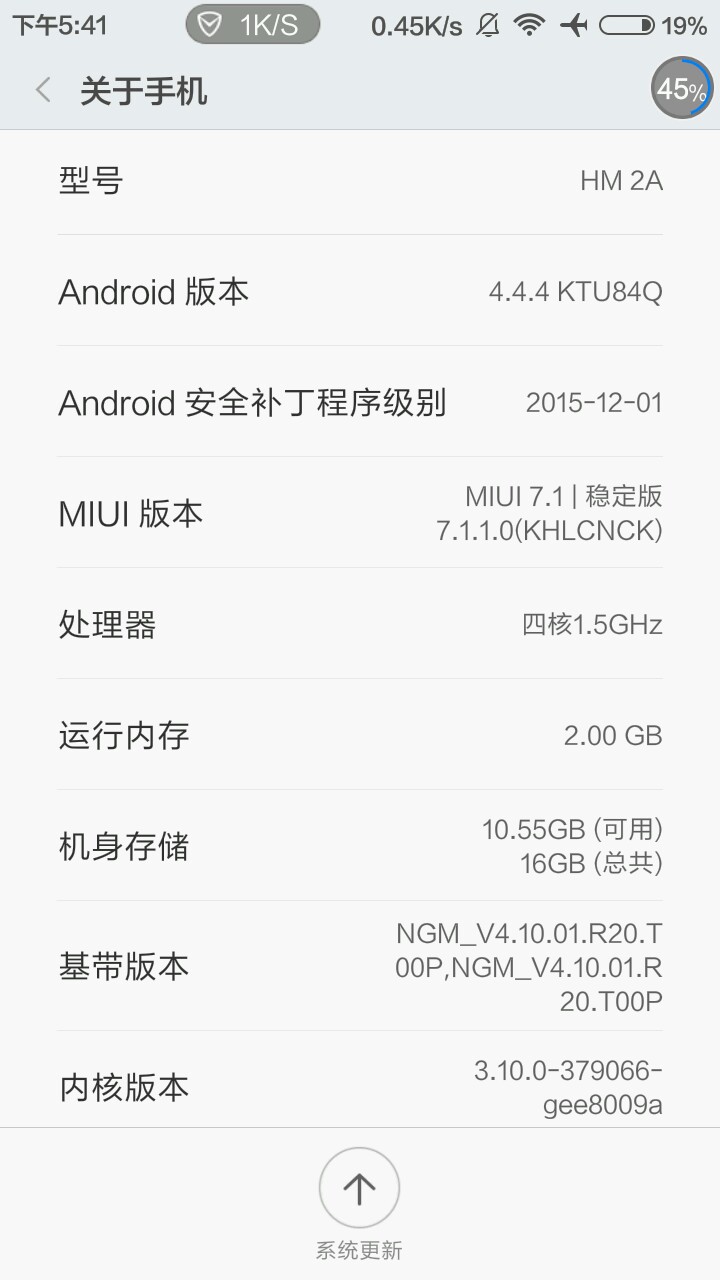Tap the 系统更新 system update button

359,1189
